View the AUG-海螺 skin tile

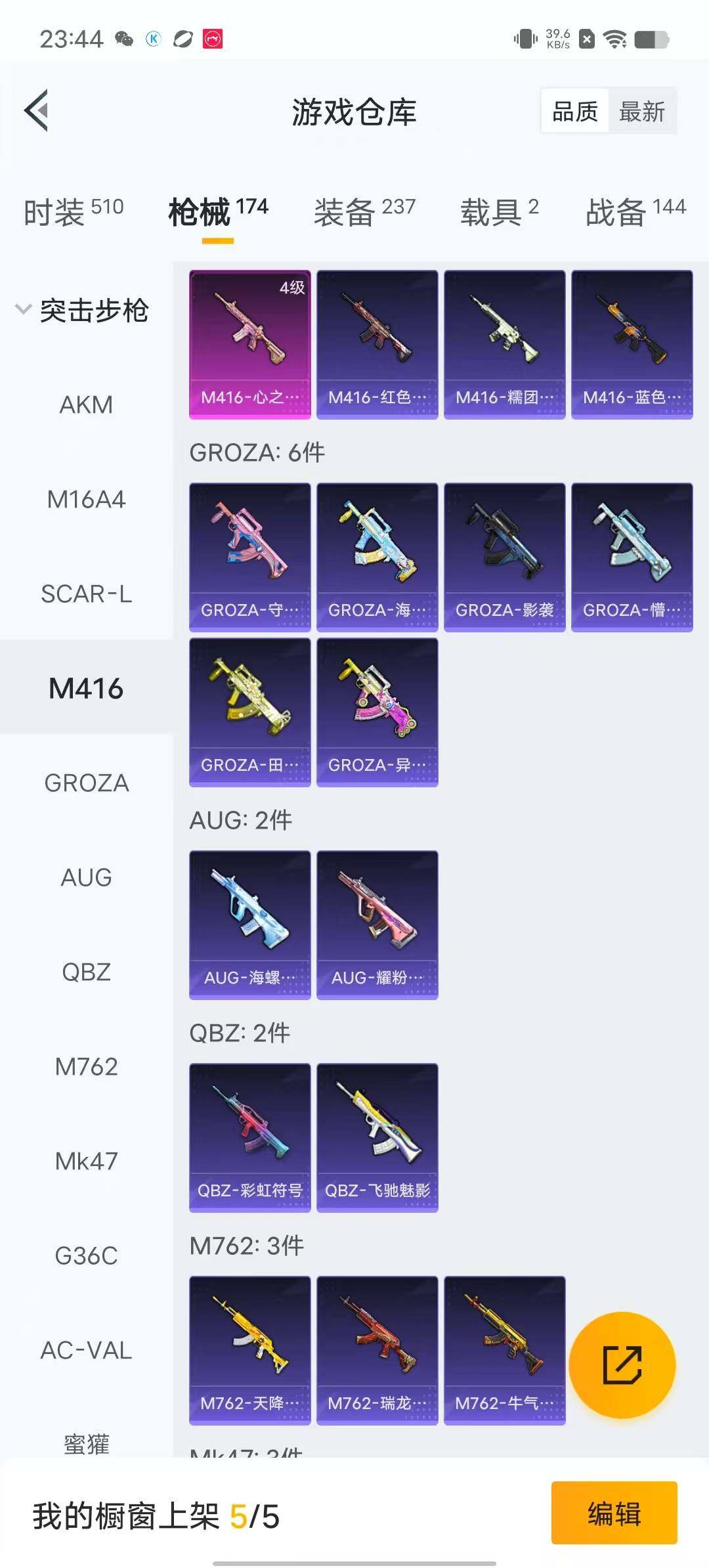click(249, 925)
